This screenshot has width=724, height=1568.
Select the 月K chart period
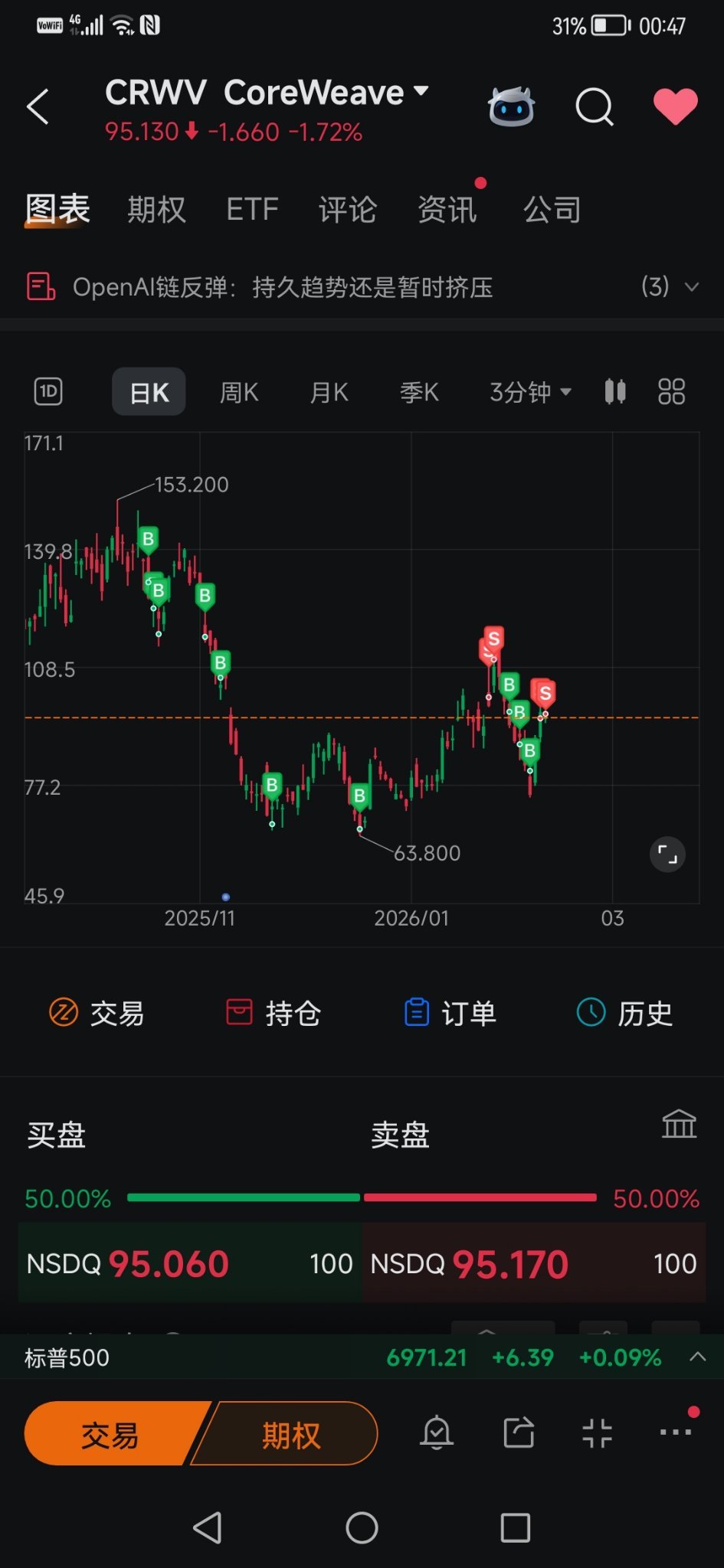[329, 392]
